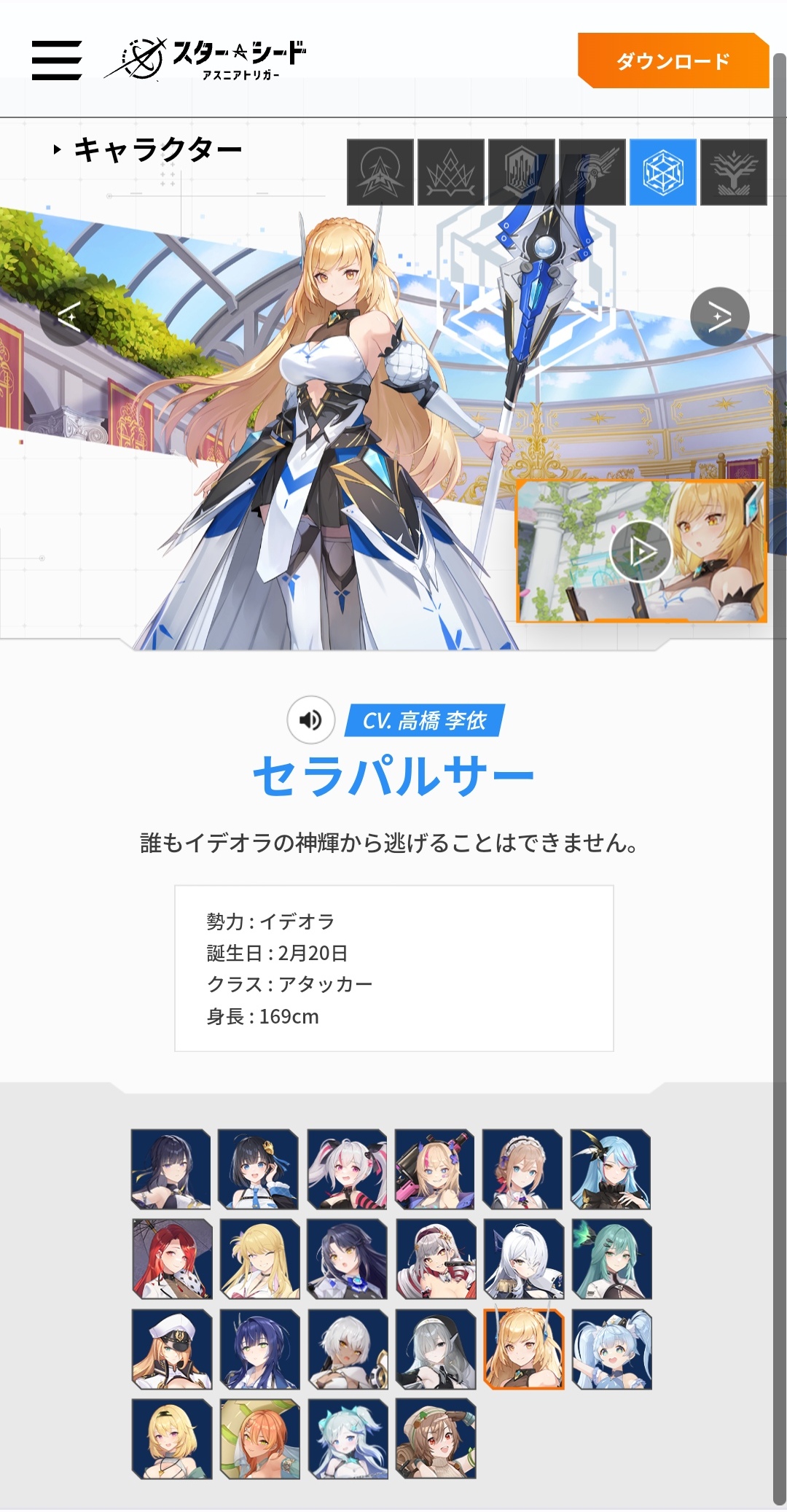Go to the next character with right arrow

[x=719, y=316]
